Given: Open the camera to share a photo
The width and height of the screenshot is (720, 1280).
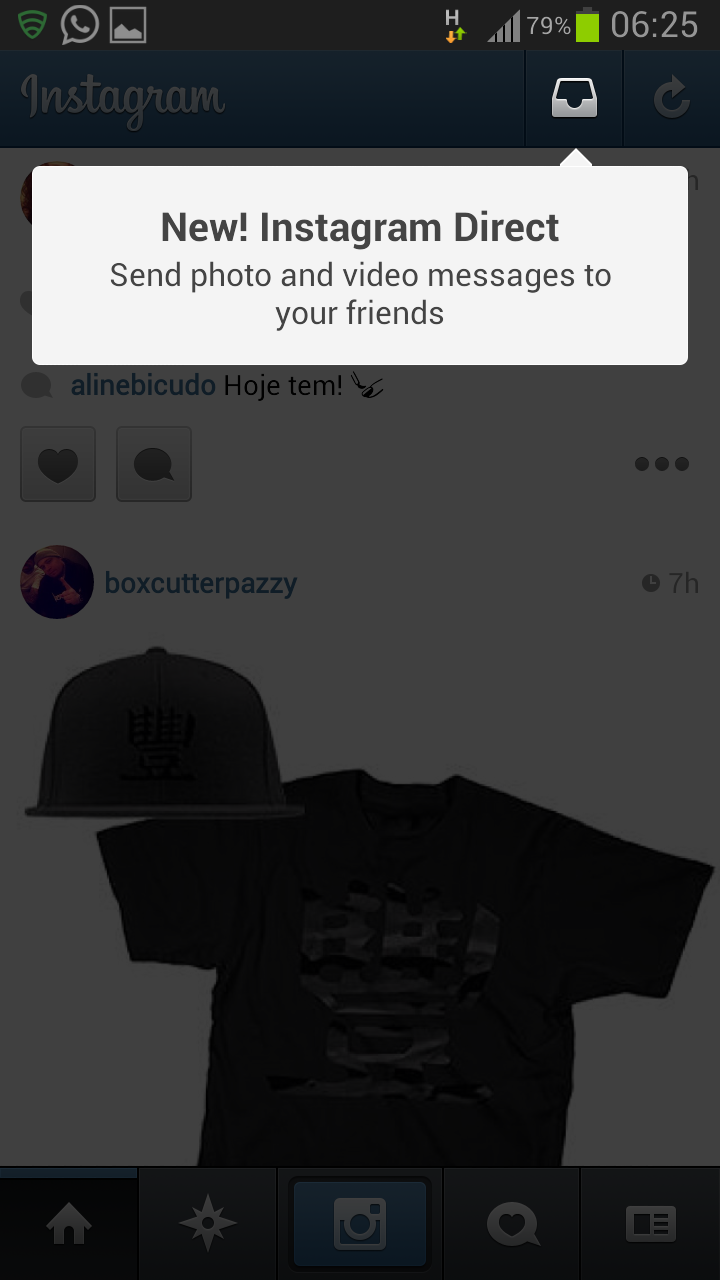Looking at the screenshot, I should 360,1223.
